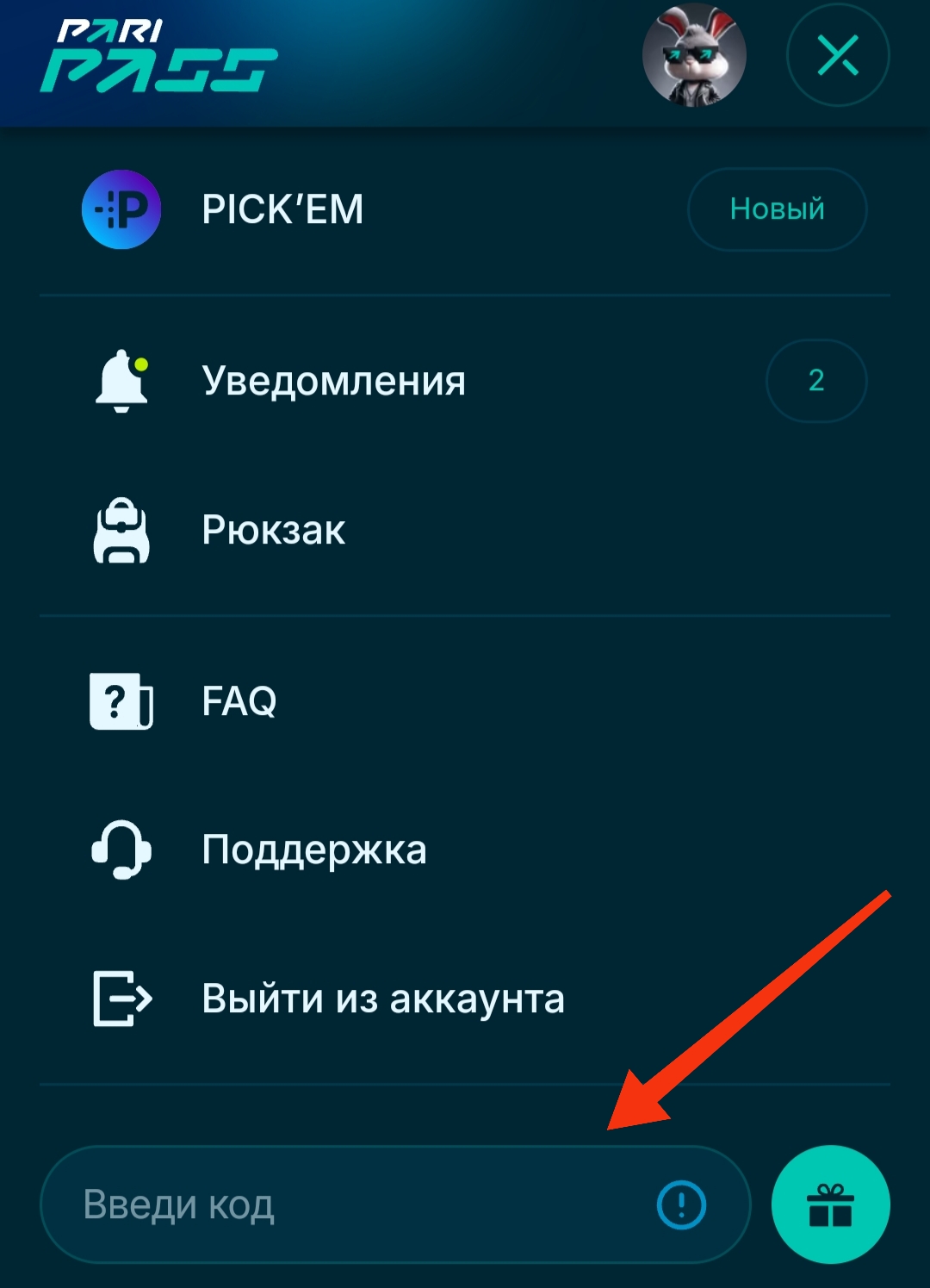930x1288 pixels.
Task: Focus the Введи код input field
Action: click(x=344, y=1204)
